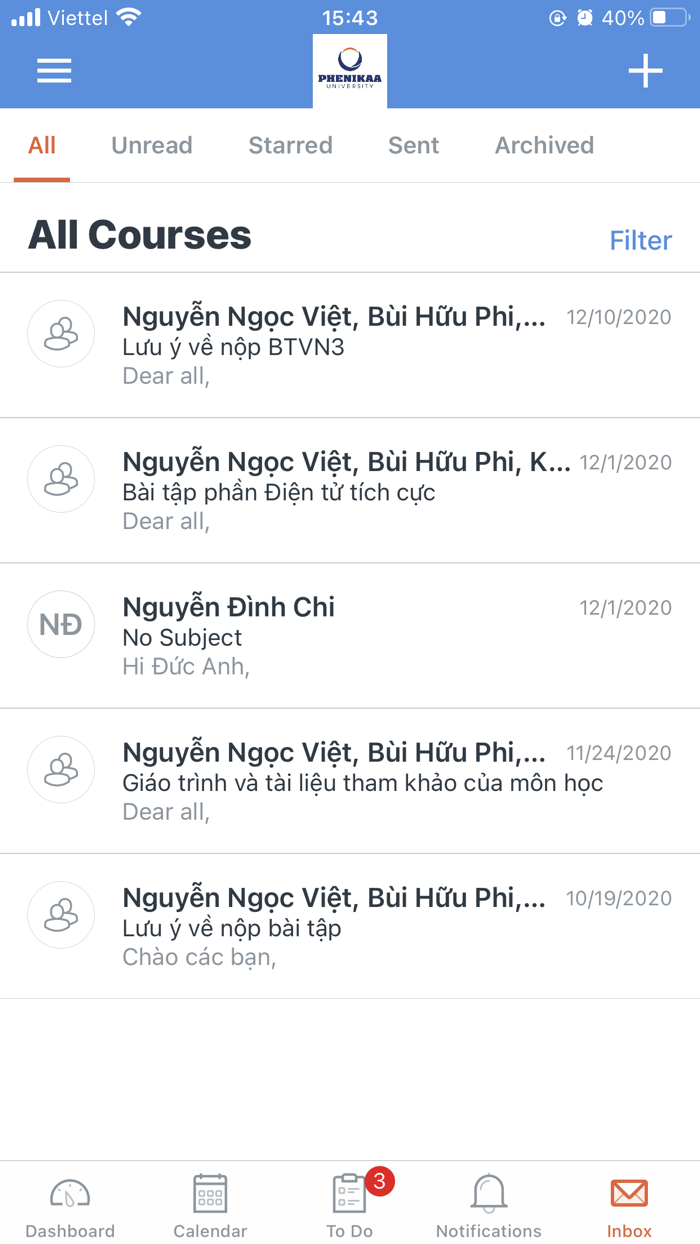700x1244 pixels.
Task: Open the message about nộp BTVN3
Action: tap(350, 345)
